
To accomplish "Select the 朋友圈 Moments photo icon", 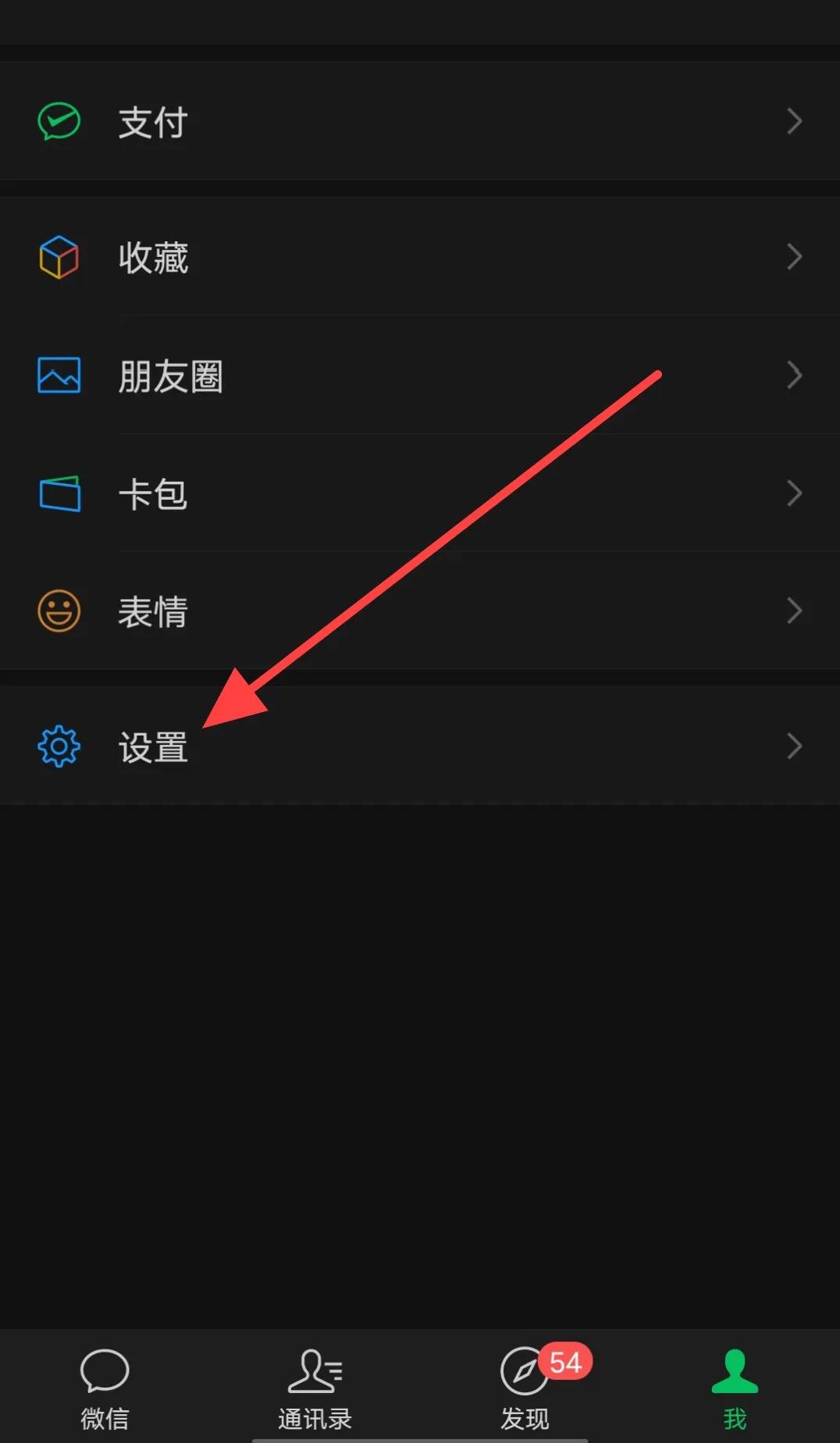I will [x=58, y=376].
